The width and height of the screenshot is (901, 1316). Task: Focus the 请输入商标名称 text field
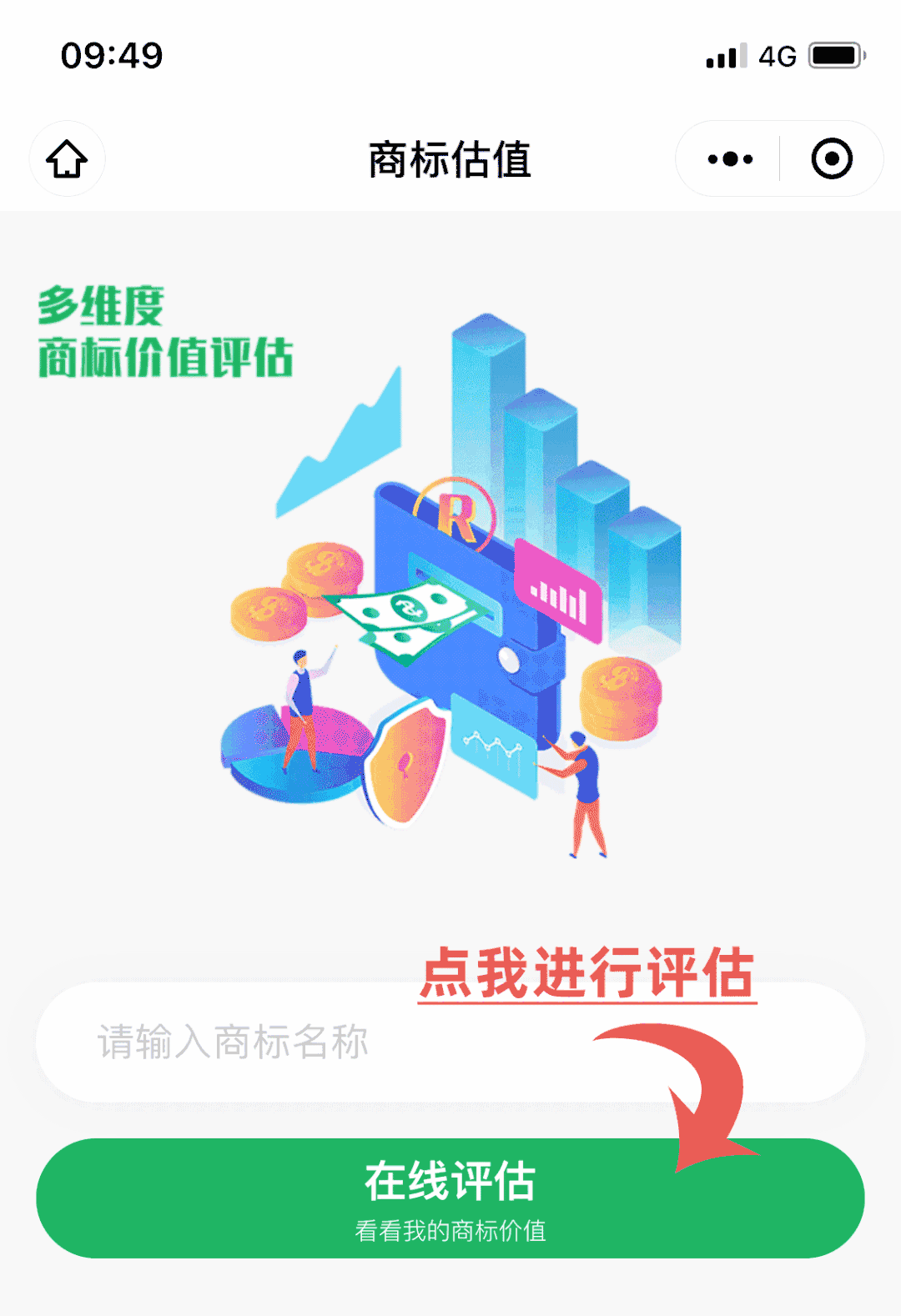334,1042
